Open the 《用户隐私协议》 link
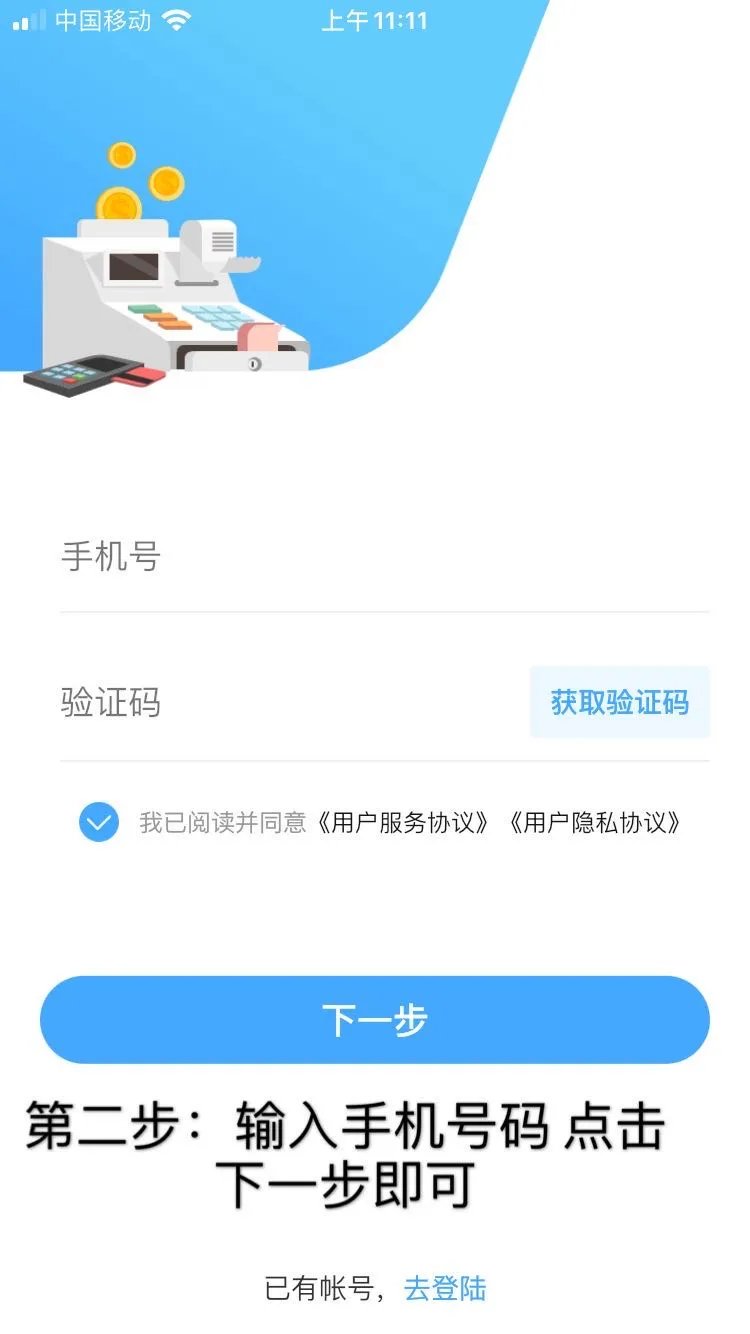 point(596,823)
